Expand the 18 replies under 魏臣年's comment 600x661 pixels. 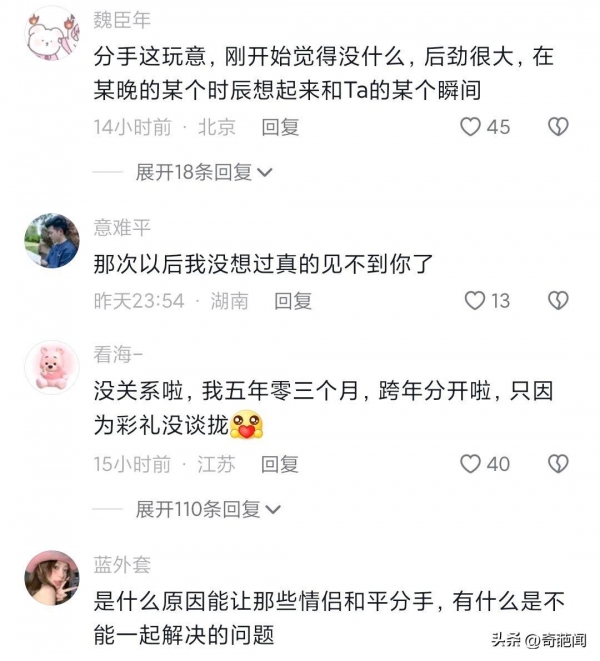tap(204, 172)
